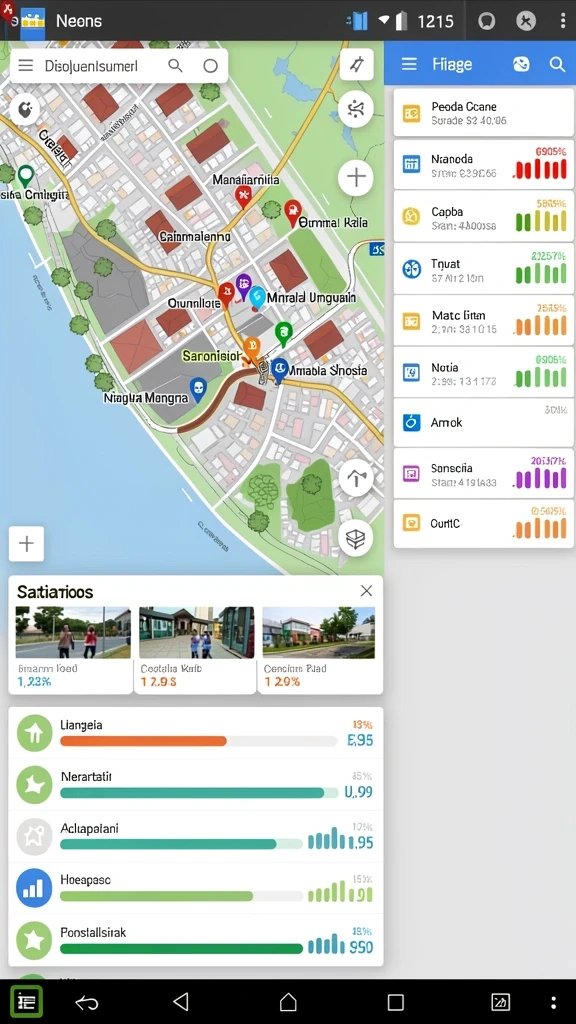Go to the home screen
The image size is (576, 1024).
[x=288, y=1002]
